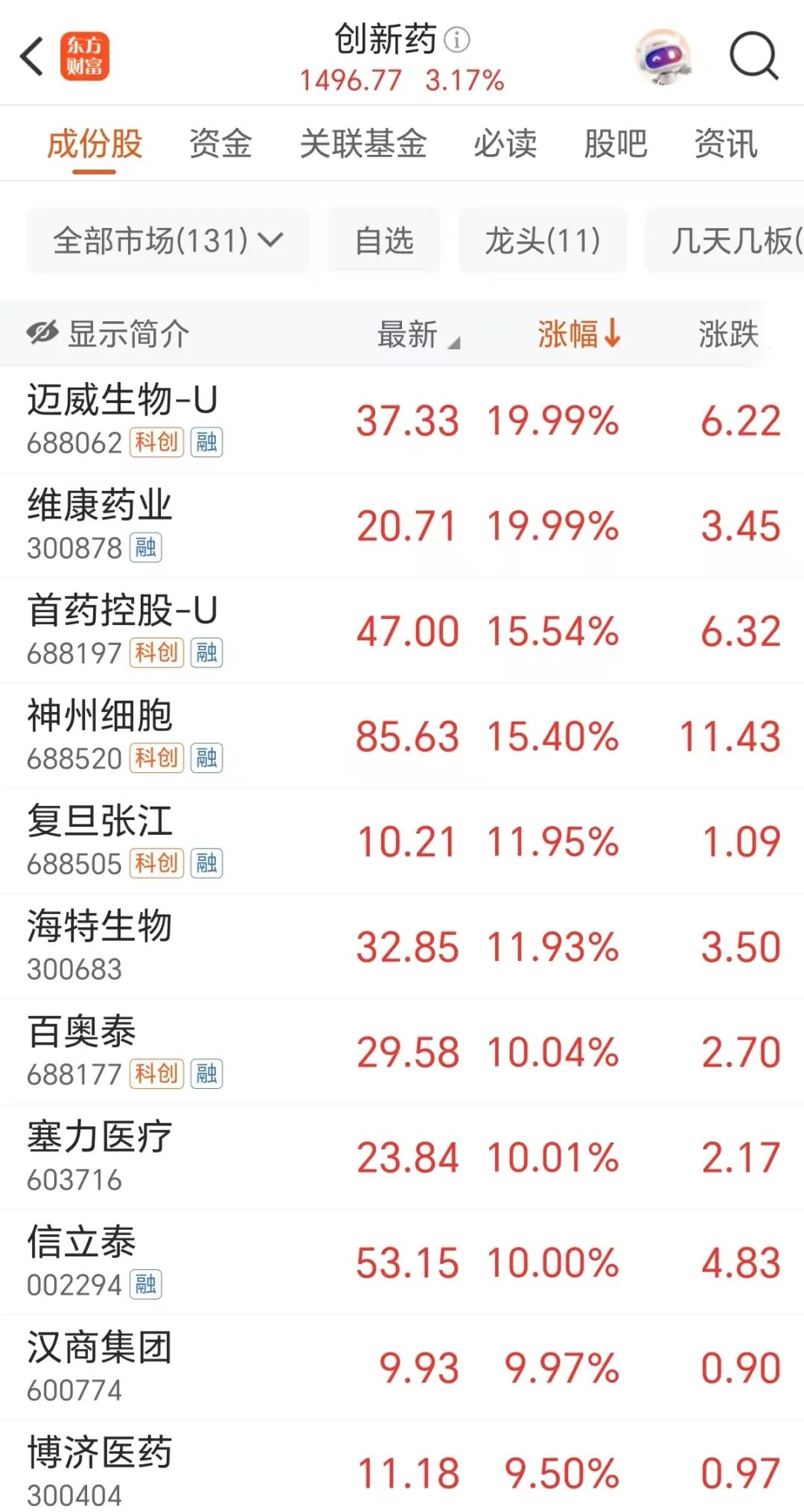The width and height of the screenshot is (804, 1512).
Task: Expand the 全部市场(131) dropdown
Action: pyautogui.click(x=167, y=241)
